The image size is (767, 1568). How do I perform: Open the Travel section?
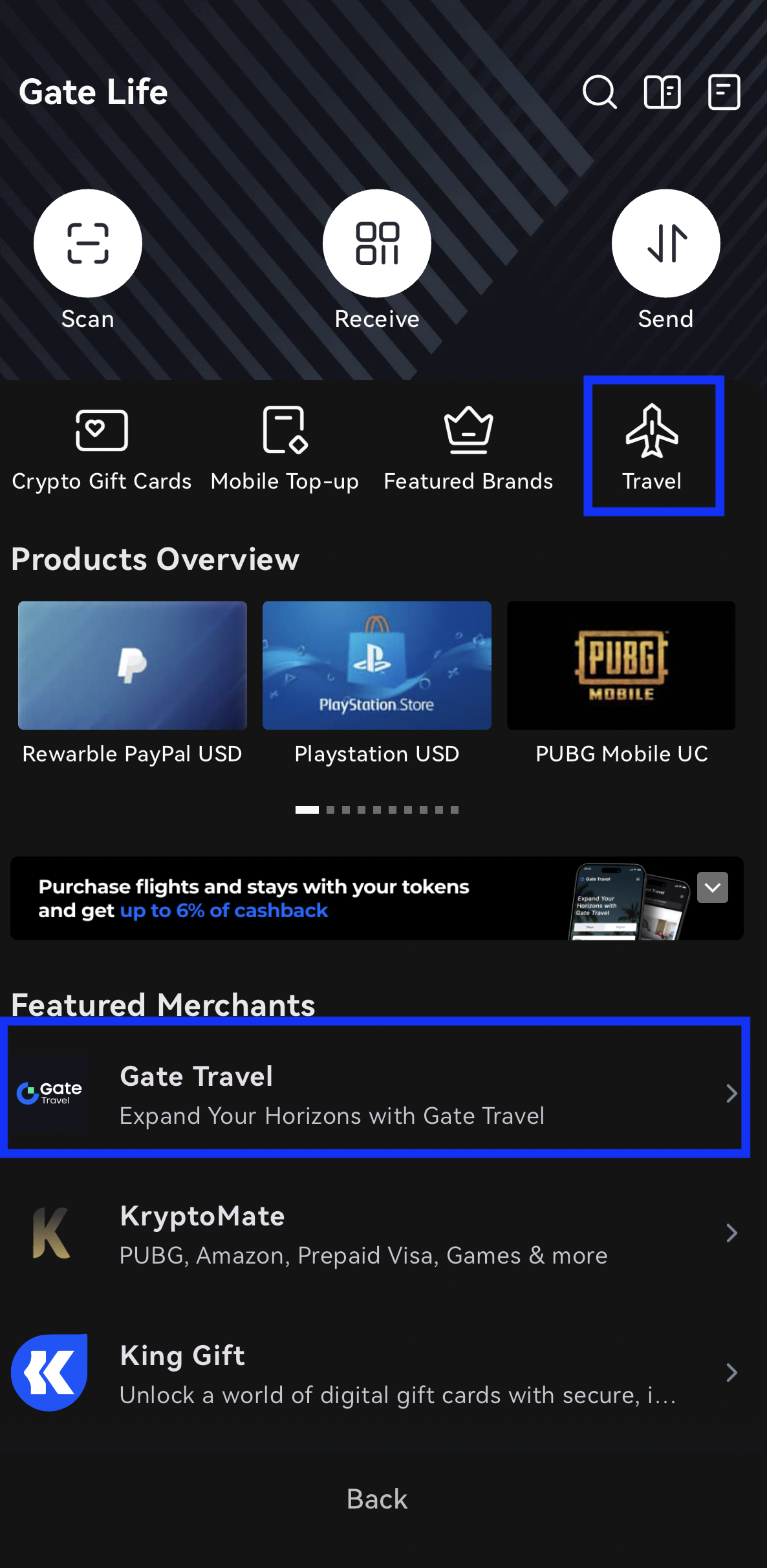point(653,447)
